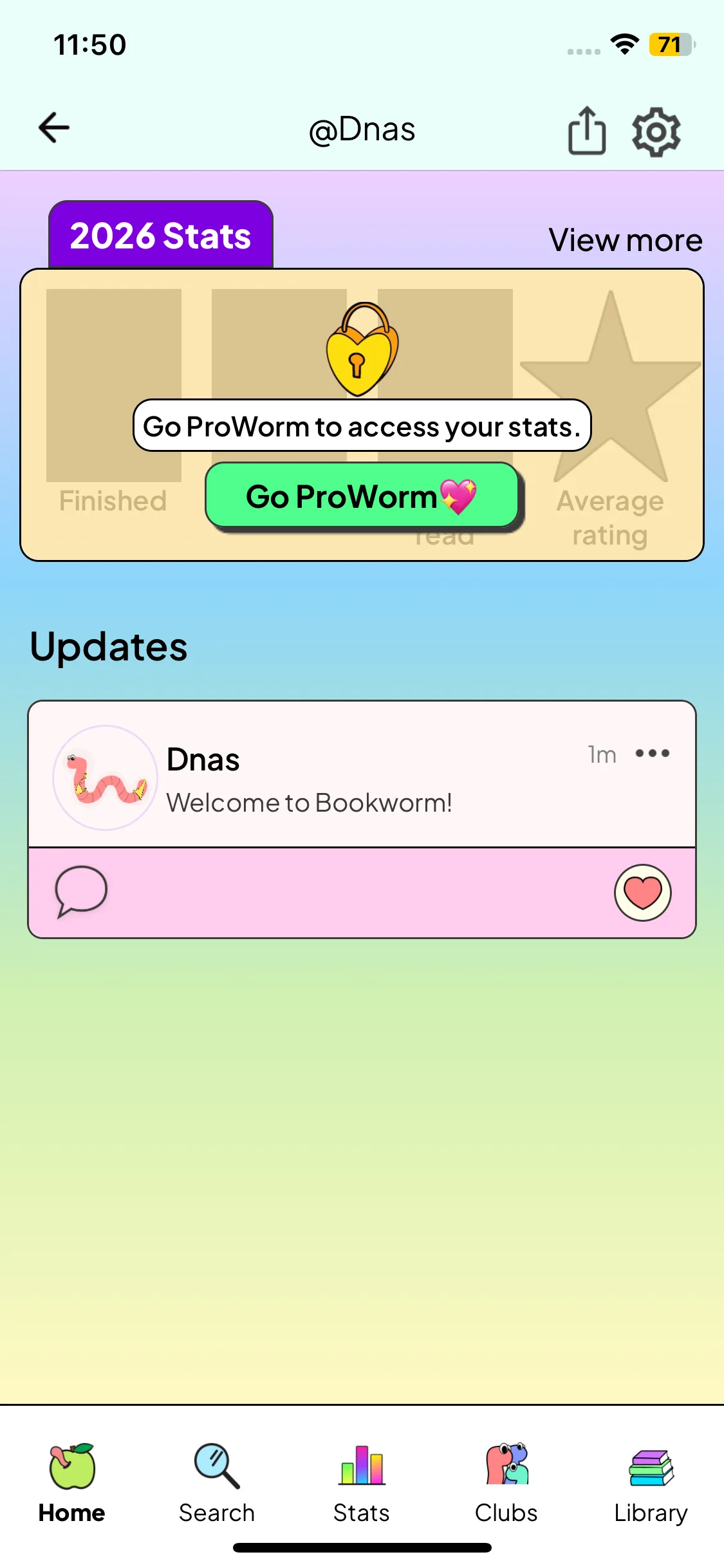Viewport: 724px width, 1568px height.
Task: Go back using the arrow icon
Action: [x=54, y=127]
